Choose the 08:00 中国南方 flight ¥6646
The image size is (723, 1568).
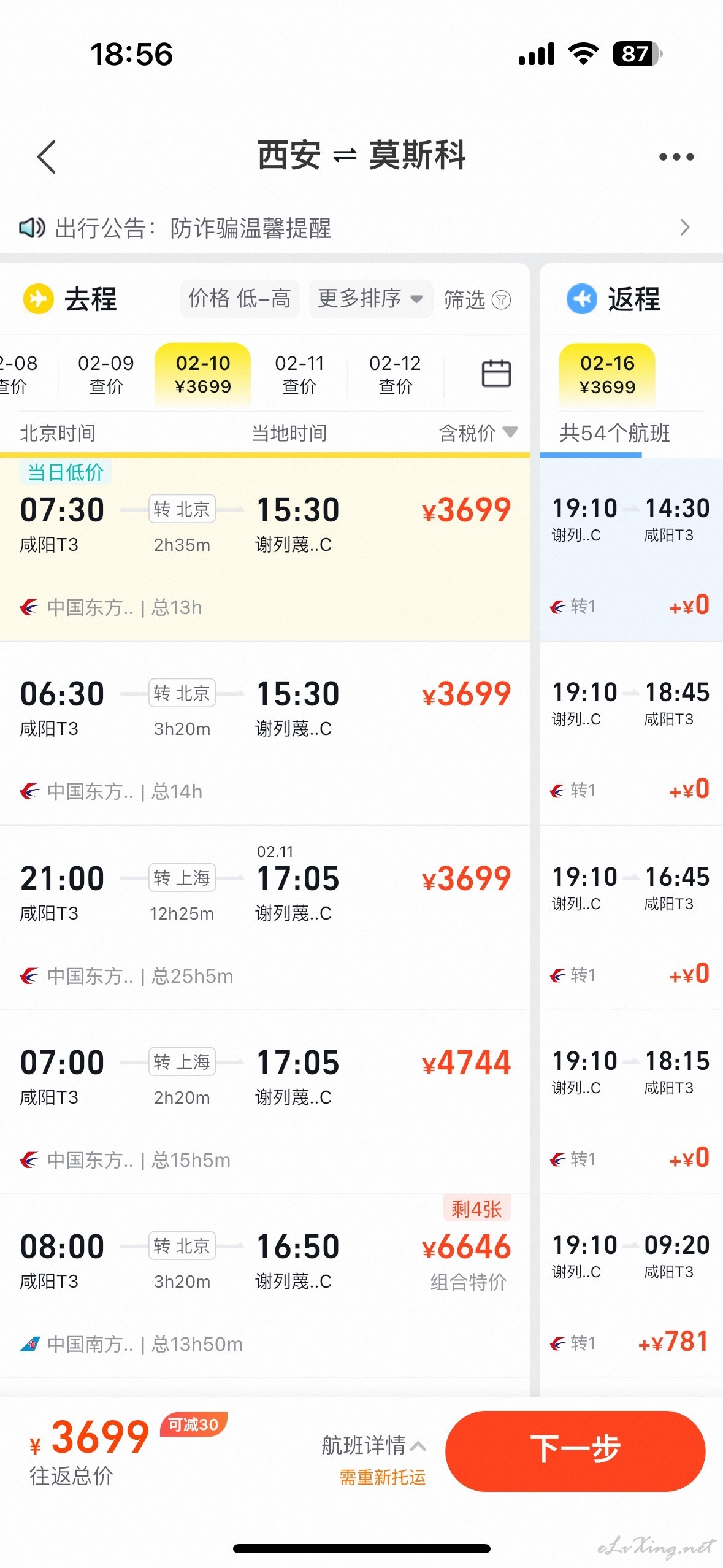(x=265, y=1286)
